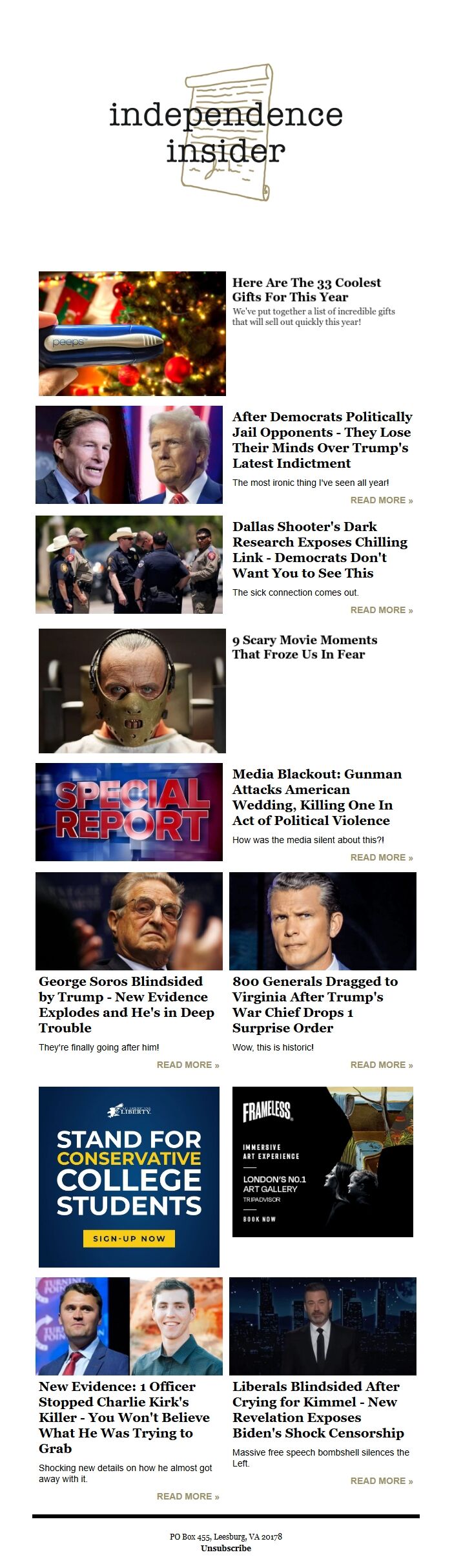Image resolution: width=452 pixels, height=1568 pixels.
Task: Unsubscribe from this newsletter
Action: click(x=226, y=1548)
